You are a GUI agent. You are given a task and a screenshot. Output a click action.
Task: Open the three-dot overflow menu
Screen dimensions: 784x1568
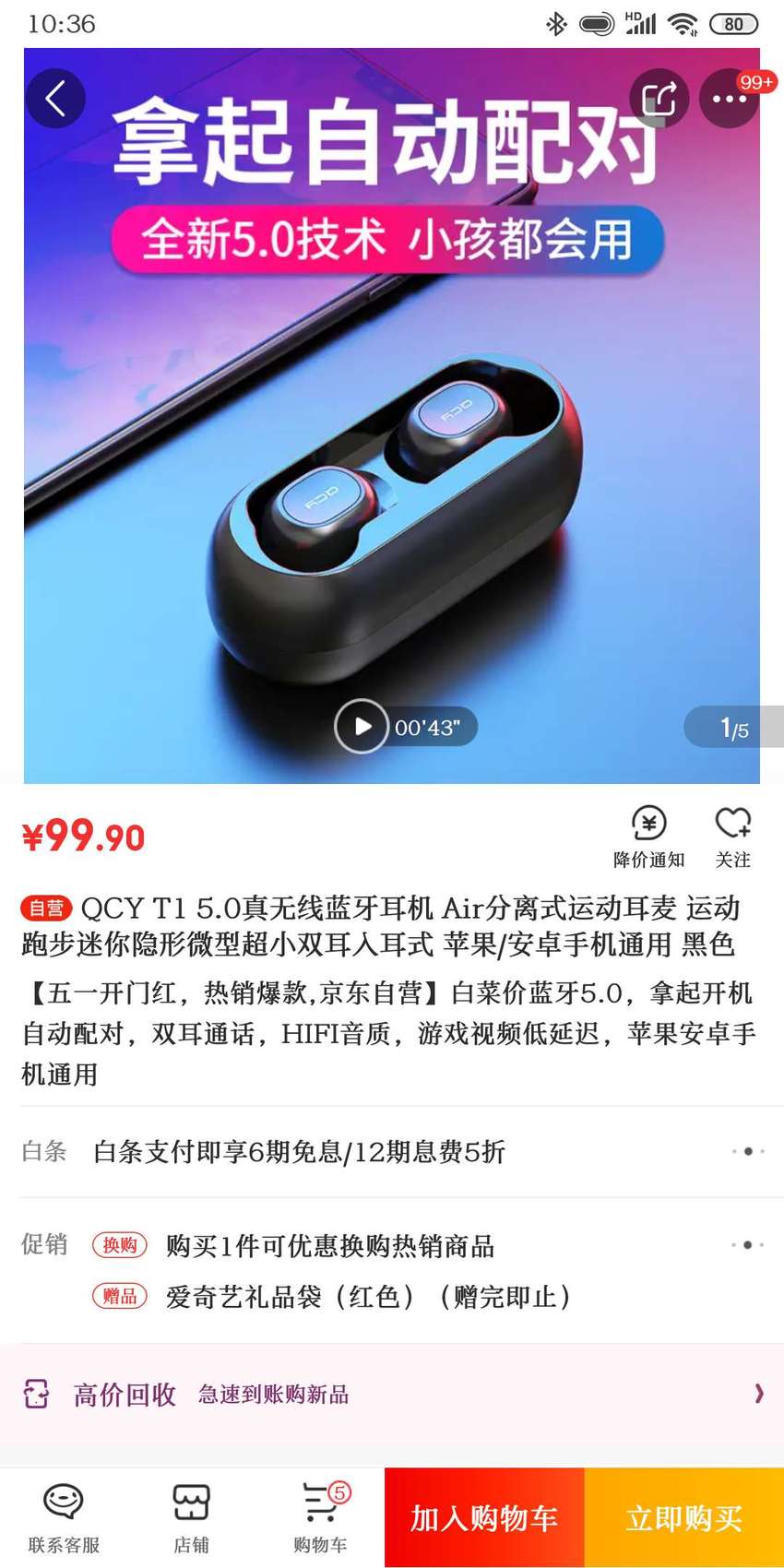point(730,98)
